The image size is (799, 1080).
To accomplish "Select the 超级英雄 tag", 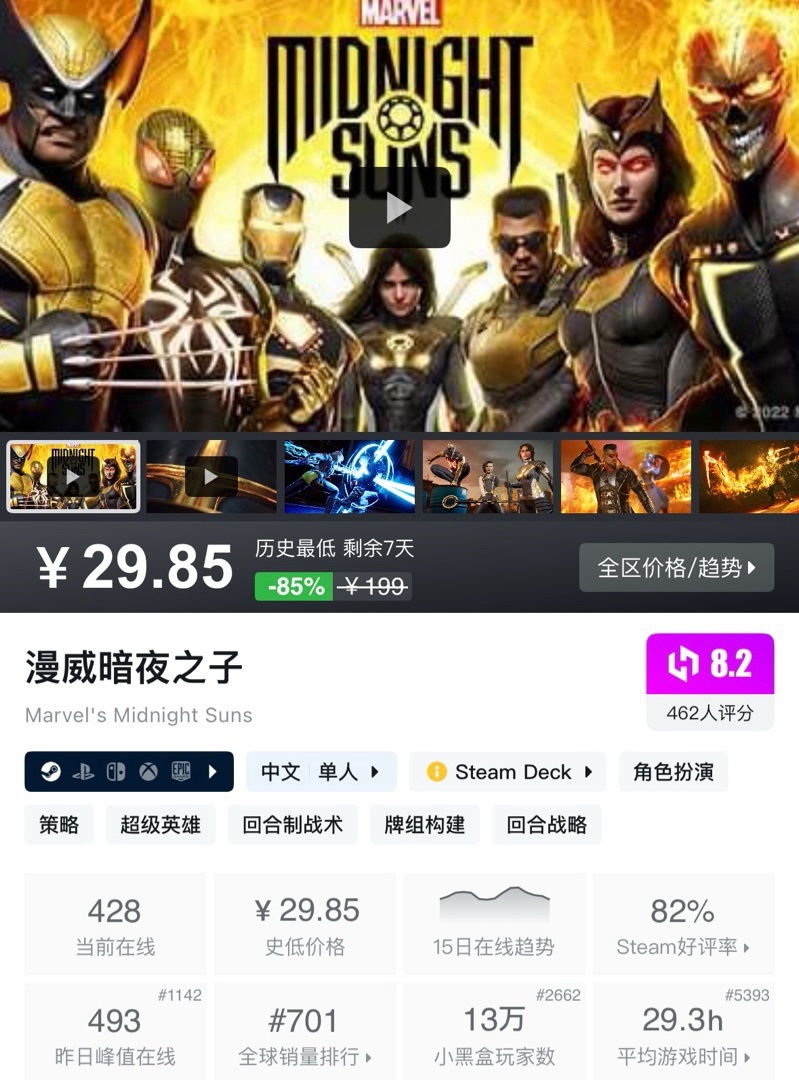I will click(x=160, y=826).
